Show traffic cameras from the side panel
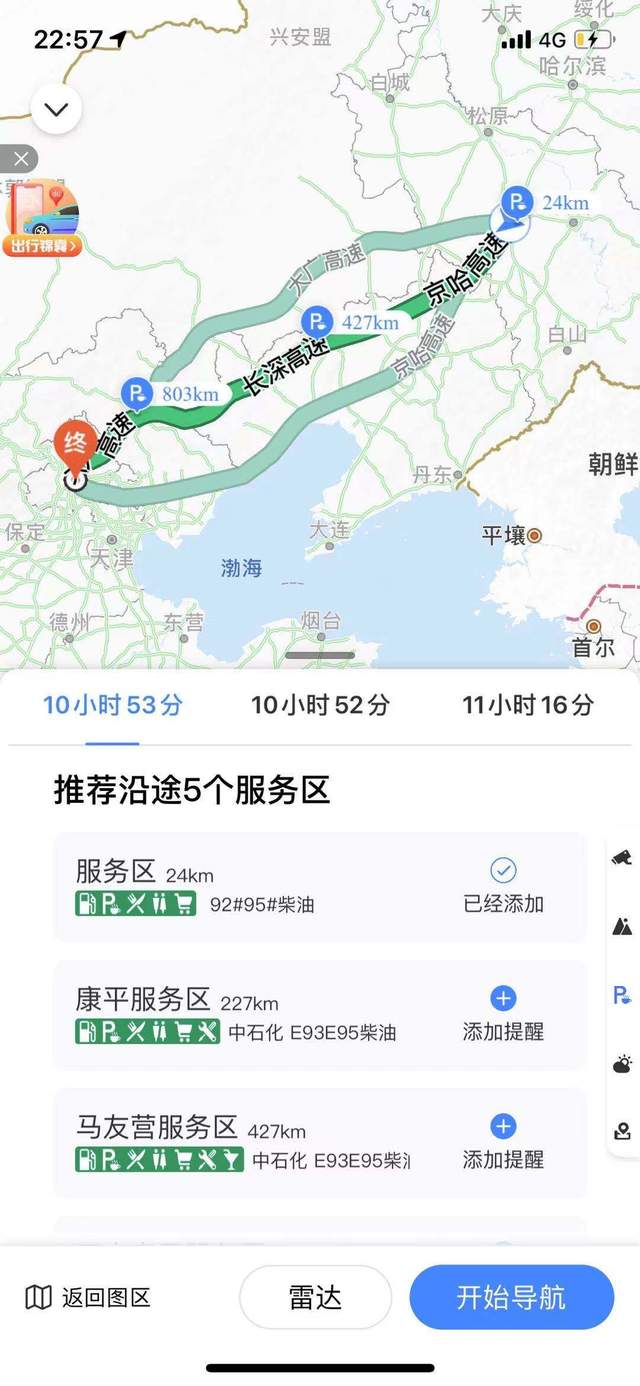The image size is (640, 1386). click(622, 857)
